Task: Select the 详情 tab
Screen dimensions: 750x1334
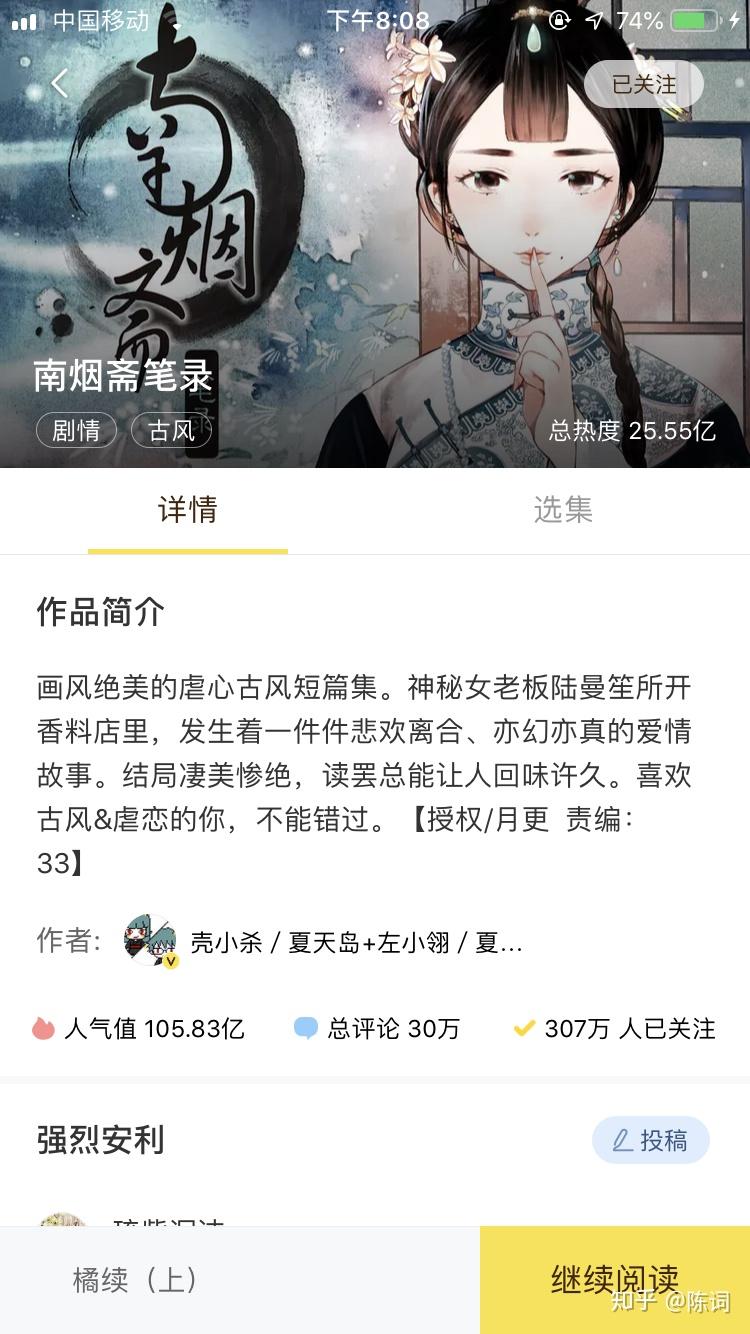Action: coord(188,510)
